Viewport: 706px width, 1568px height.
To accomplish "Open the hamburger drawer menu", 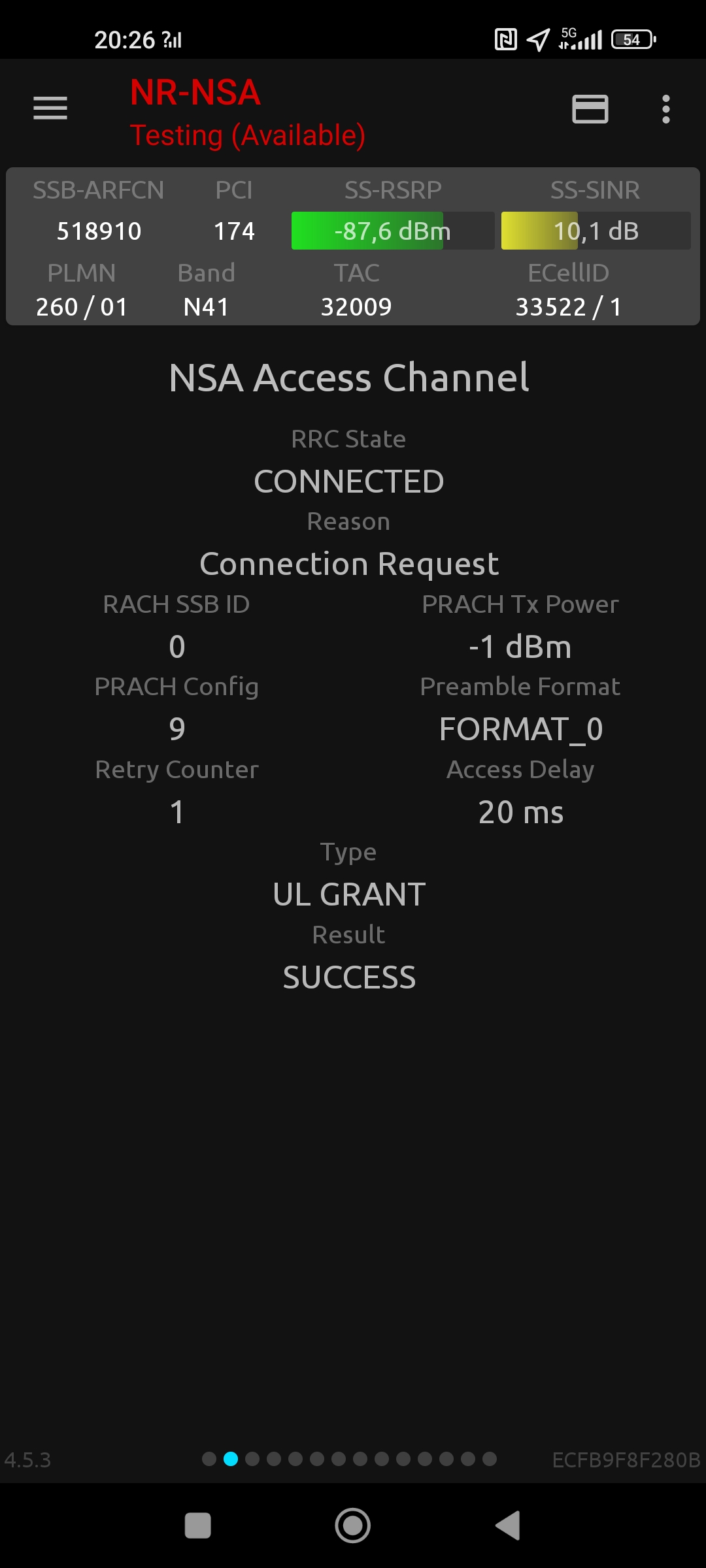I will (x=50, y=108).
